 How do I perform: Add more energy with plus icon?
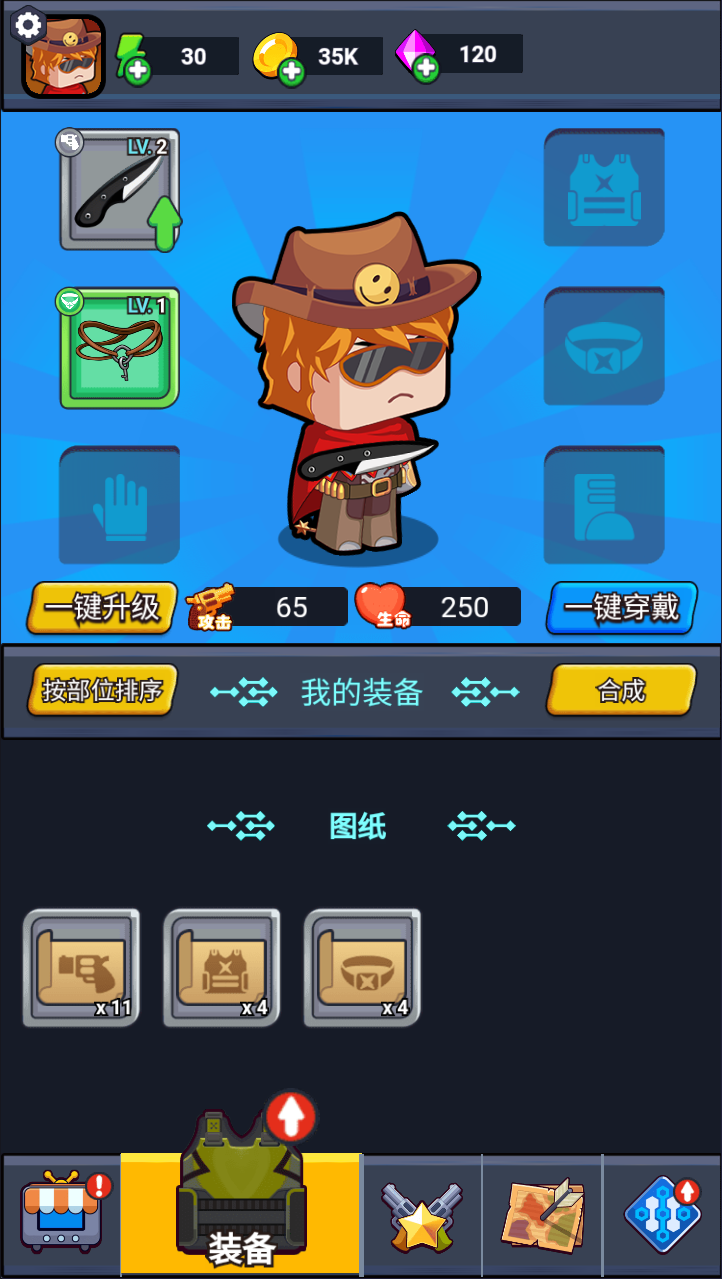pos(138,70)
